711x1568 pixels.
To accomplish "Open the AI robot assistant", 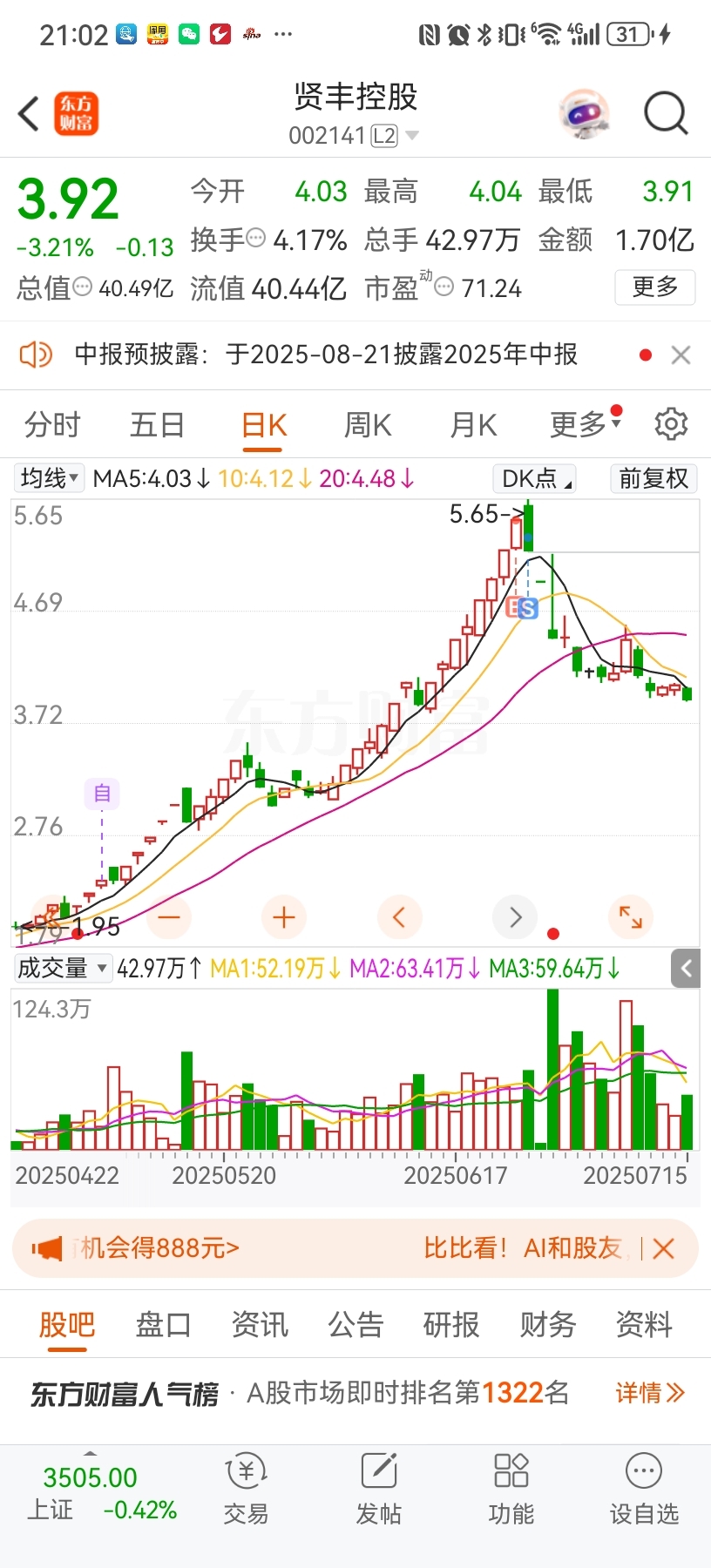I will coord(584,114).
